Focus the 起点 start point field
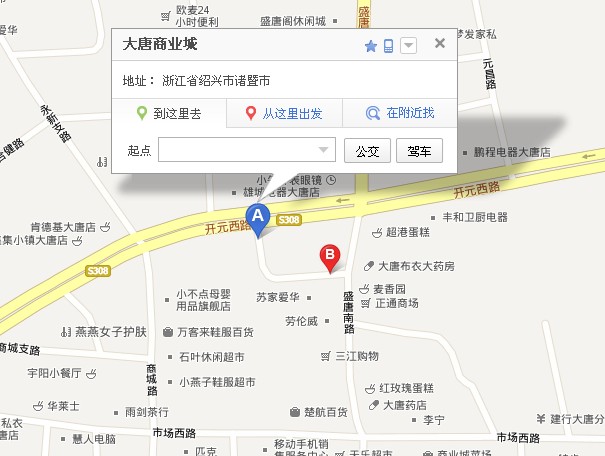 pos(236,151)
